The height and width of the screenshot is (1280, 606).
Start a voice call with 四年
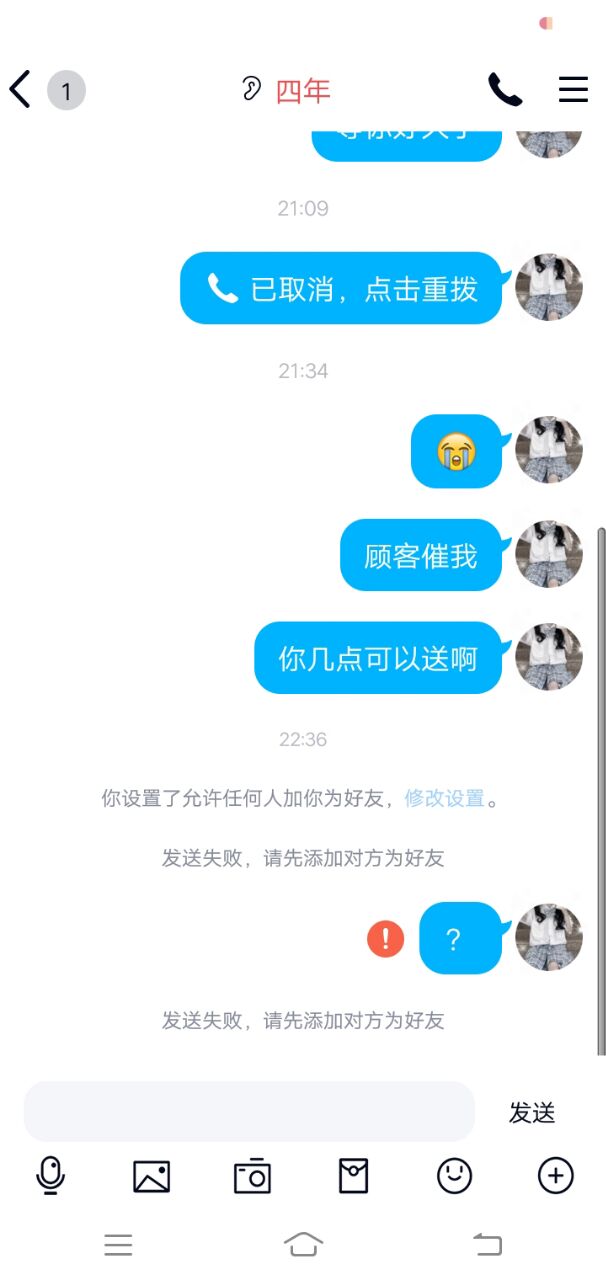click(505, 90)
